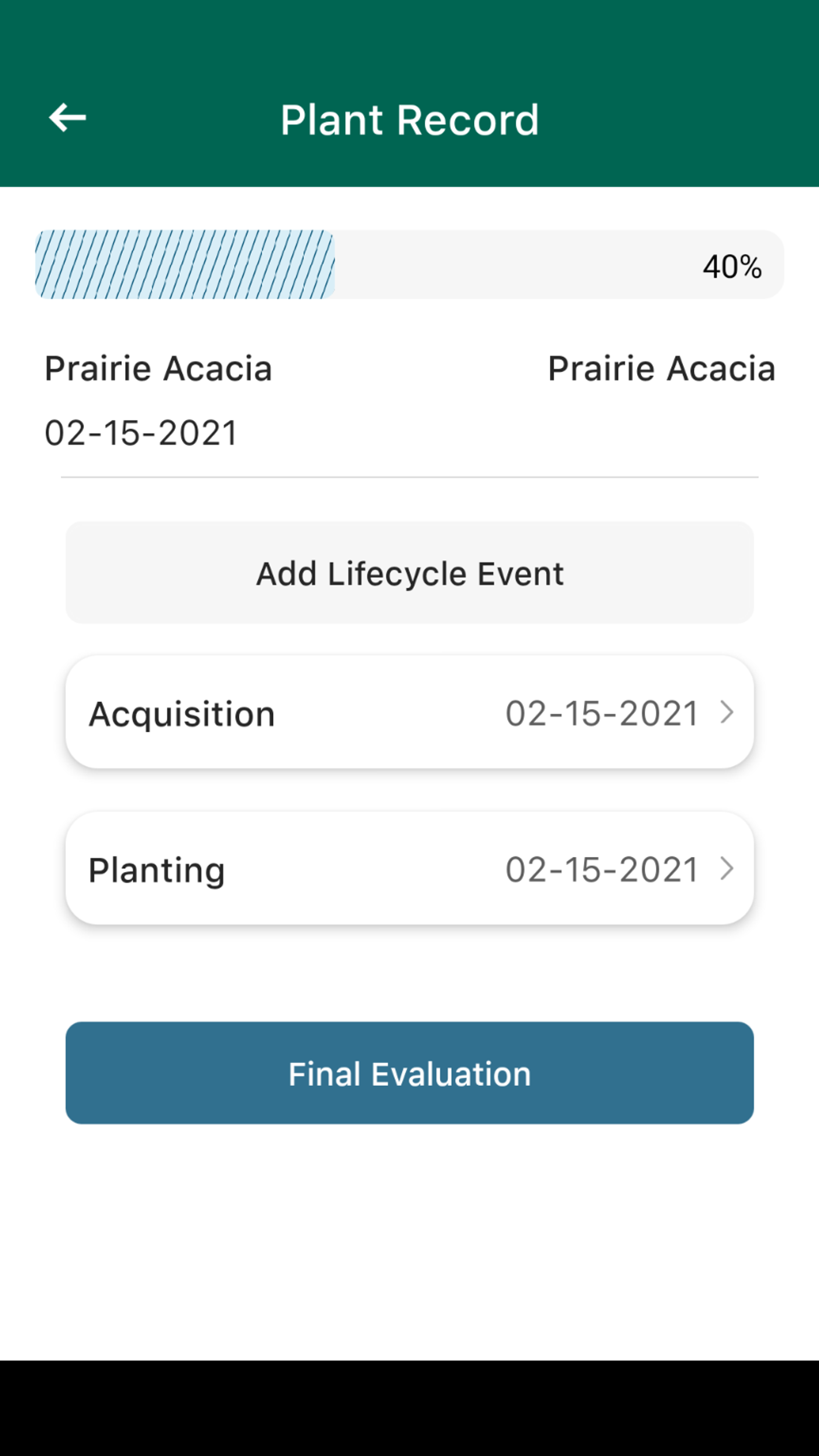Open the Planting lifecycle event row
This screenshot has width=819, height=1456.
pos(409,869)
